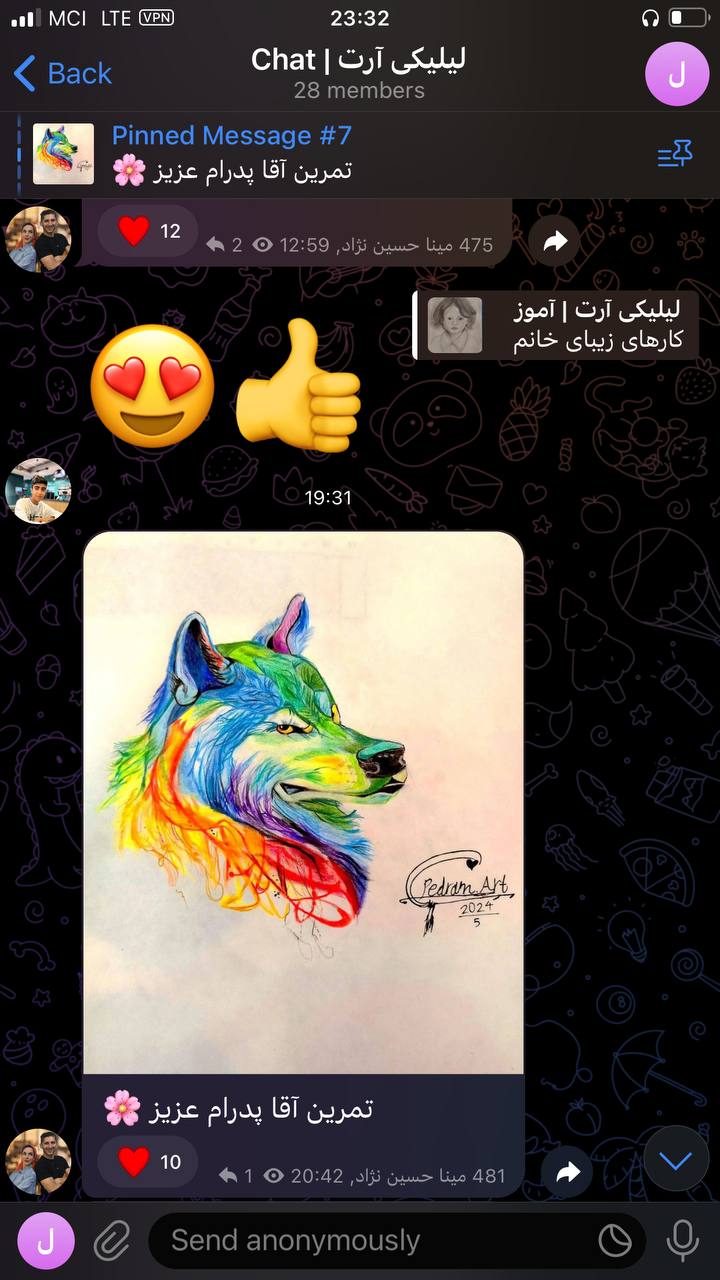Record a voice message
This screenshot has width=720, height=1280.
point(683,1241)
